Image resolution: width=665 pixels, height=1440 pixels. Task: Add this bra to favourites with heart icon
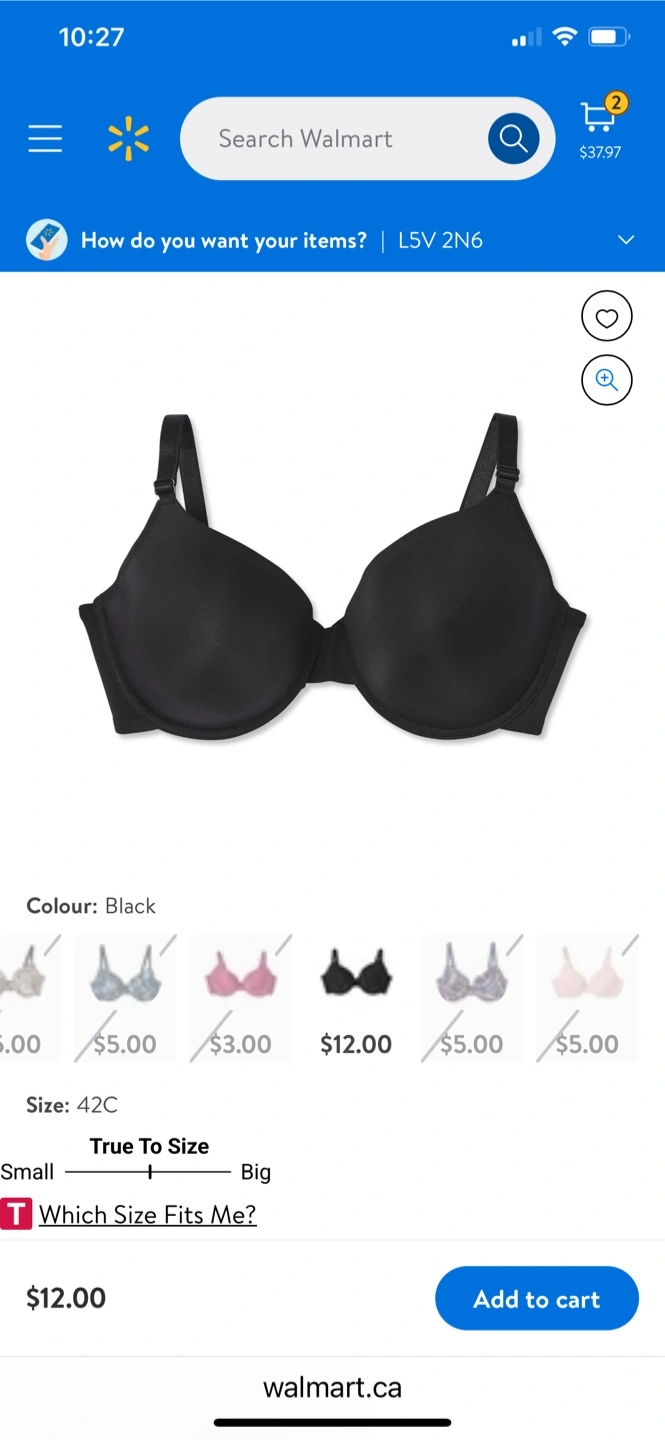click(x=607, y=318)
